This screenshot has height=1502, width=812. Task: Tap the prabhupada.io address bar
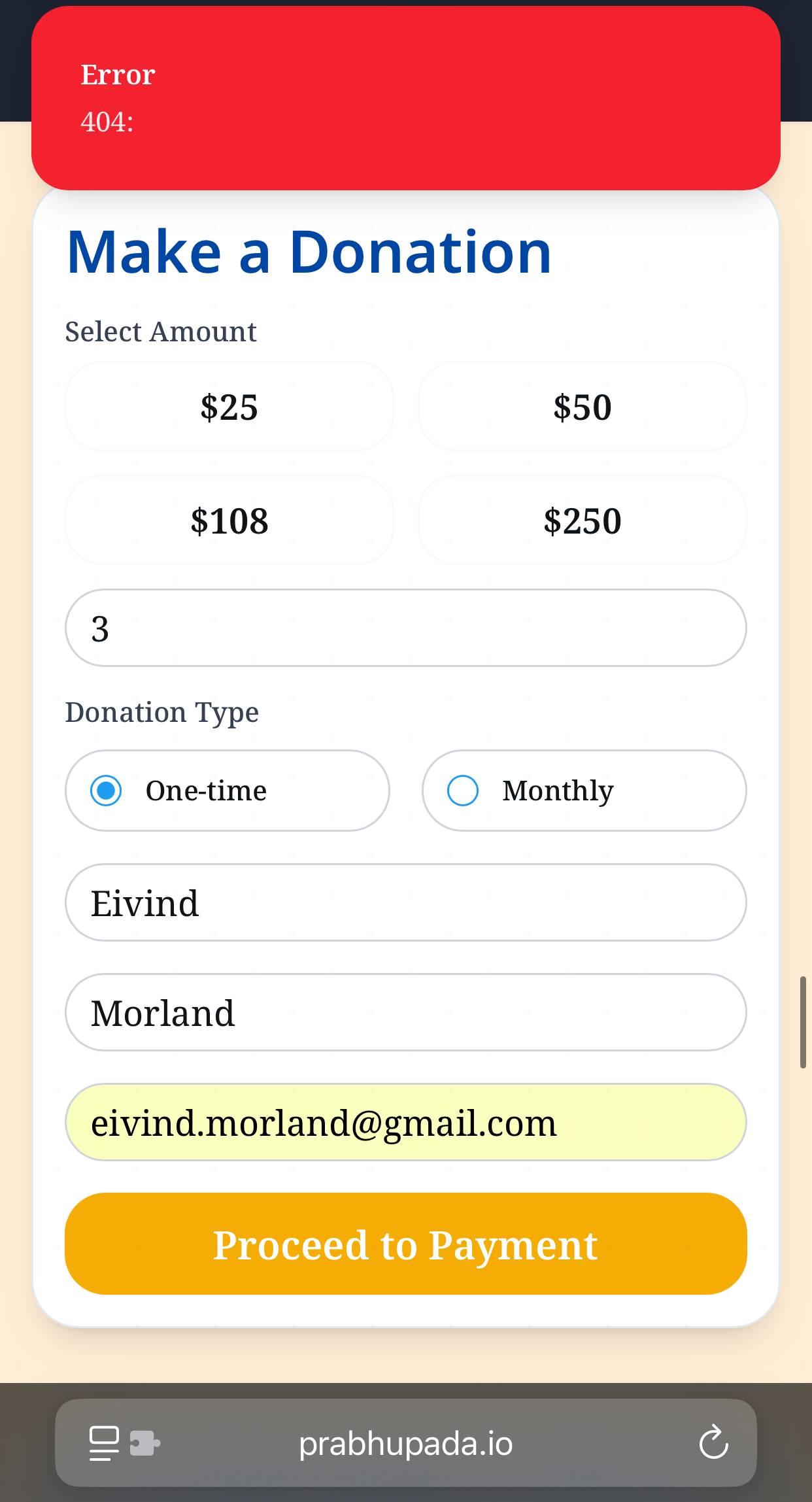(x=405, y=1443)
